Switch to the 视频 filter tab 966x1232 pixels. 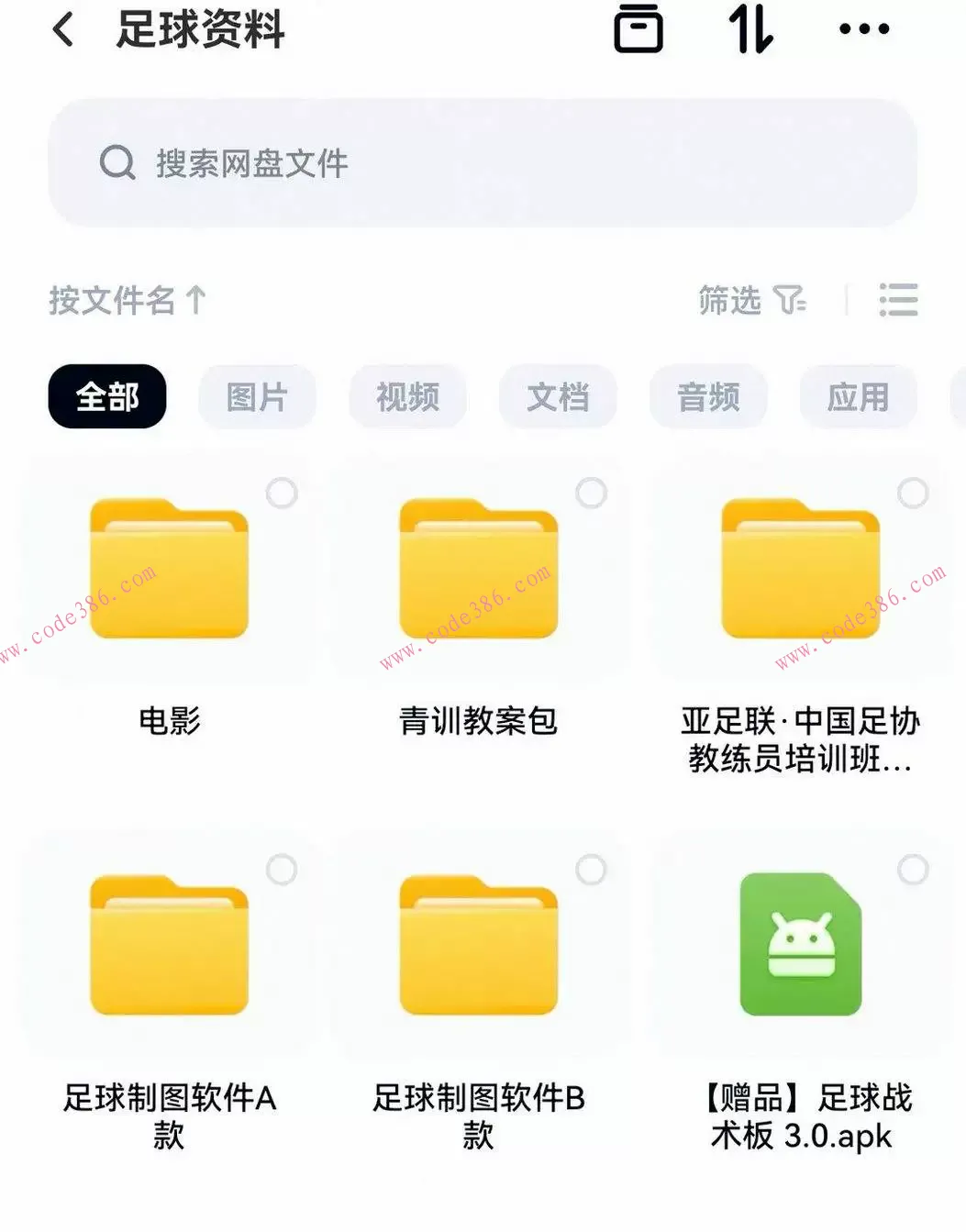407,395
